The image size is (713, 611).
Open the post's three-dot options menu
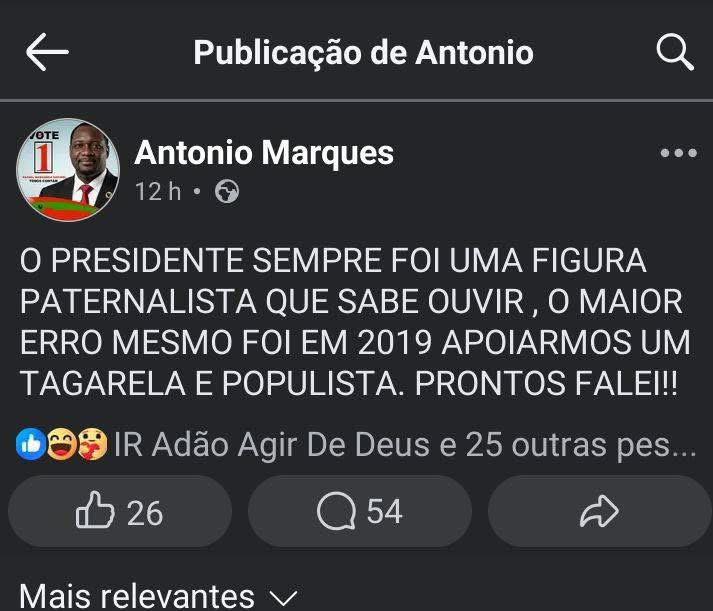678,153
